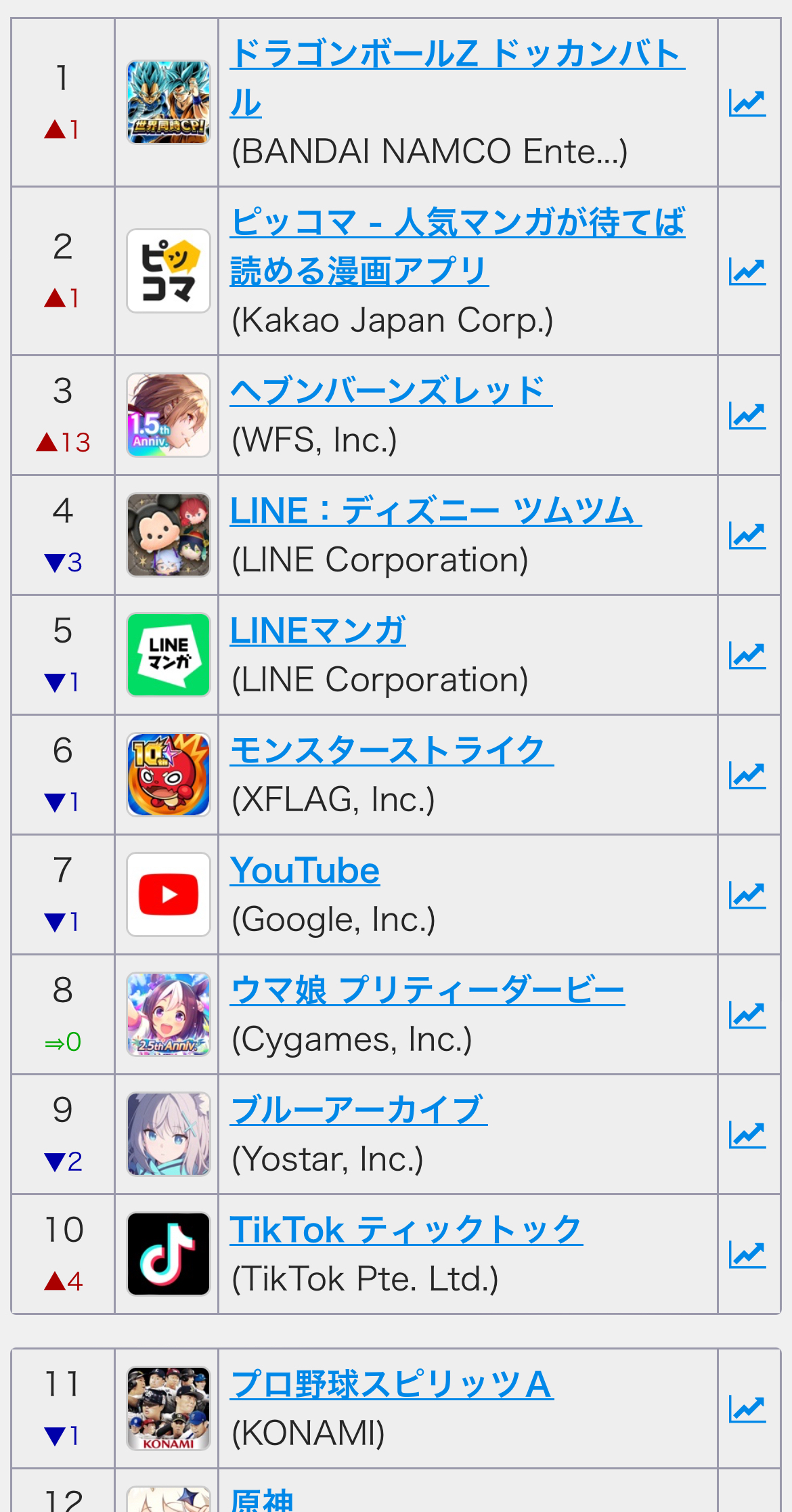
Task: Open the ヘブンバーンズレッド link
Action: point(391,391)
